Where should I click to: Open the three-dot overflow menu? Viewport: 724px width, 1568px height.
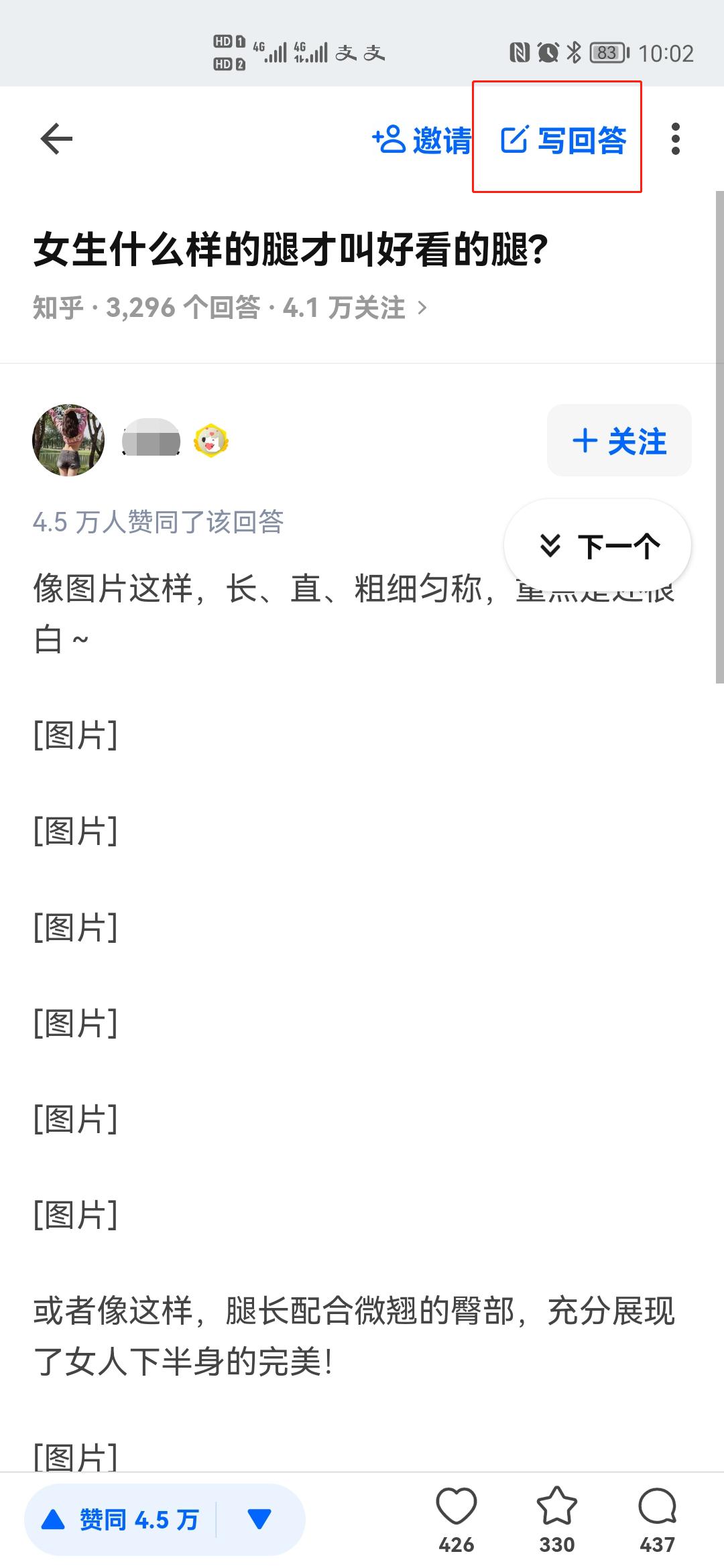676,139
